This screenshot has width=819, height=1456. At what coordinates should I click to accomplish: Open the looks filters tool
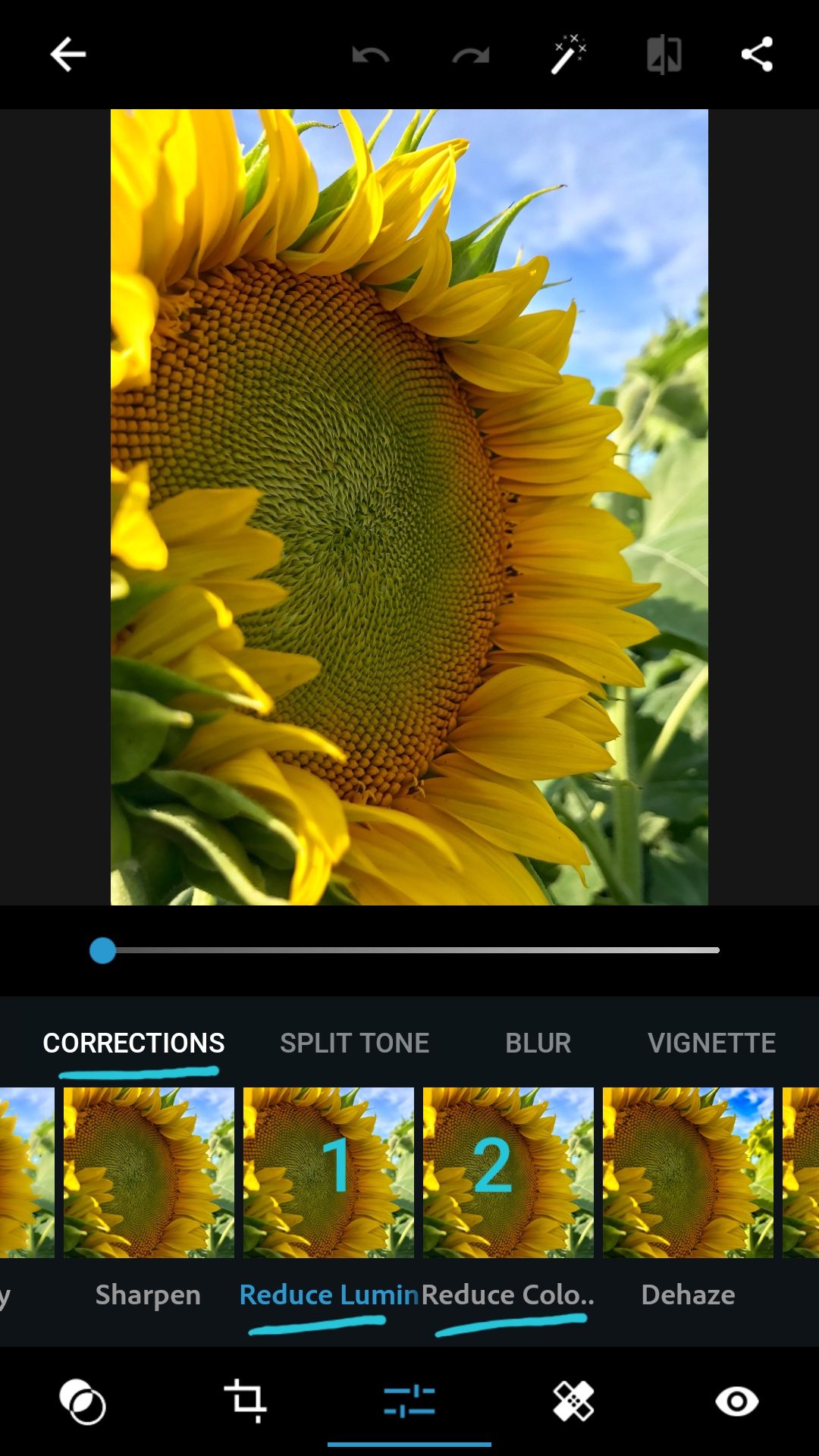82,1401
